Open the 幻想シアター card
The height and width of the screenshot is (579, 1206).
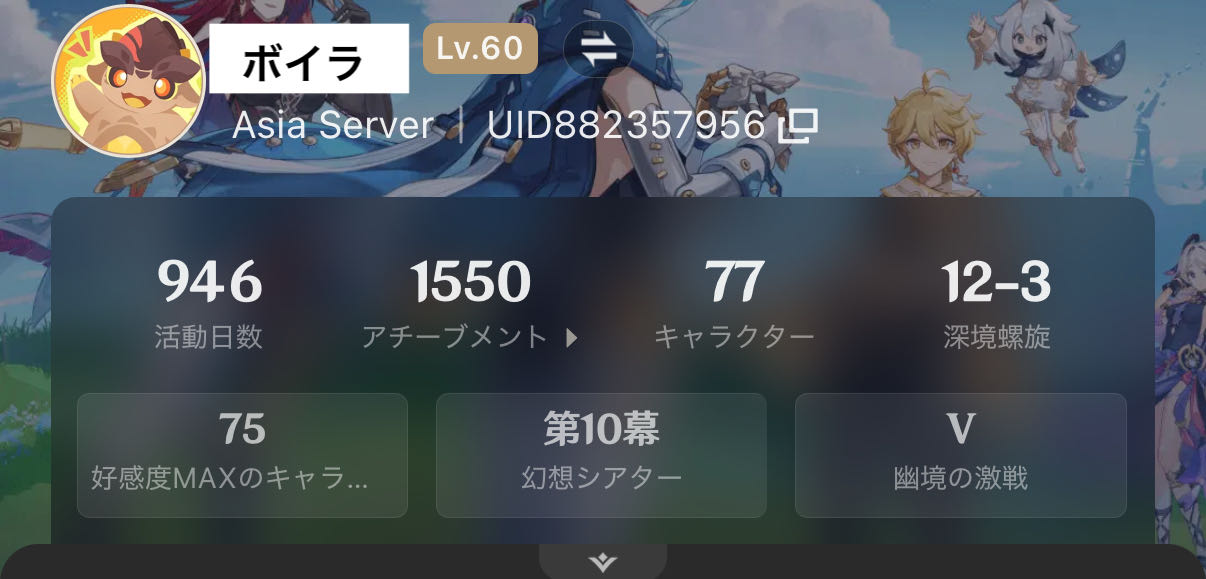click(601, 455)
